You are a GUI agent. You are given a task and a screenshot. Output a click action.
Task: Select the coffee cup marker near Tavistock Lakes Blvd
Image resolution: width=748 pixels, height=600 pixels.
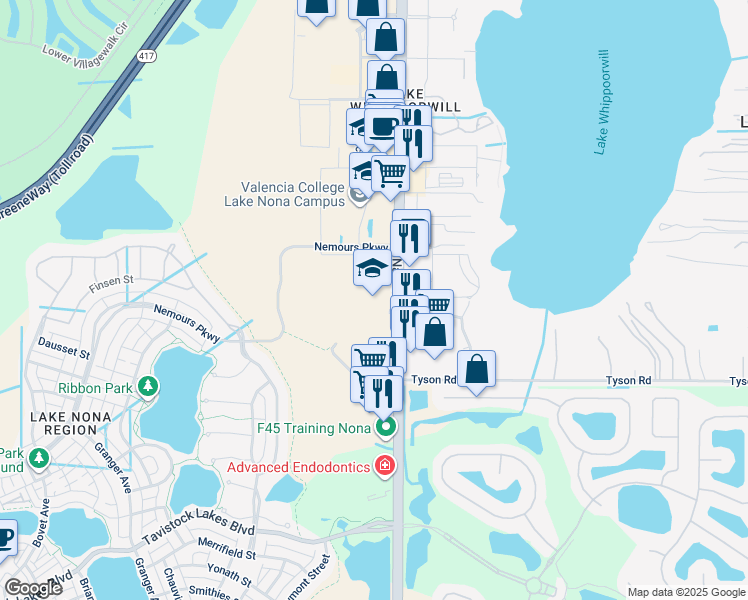click(x=6, y=541)
